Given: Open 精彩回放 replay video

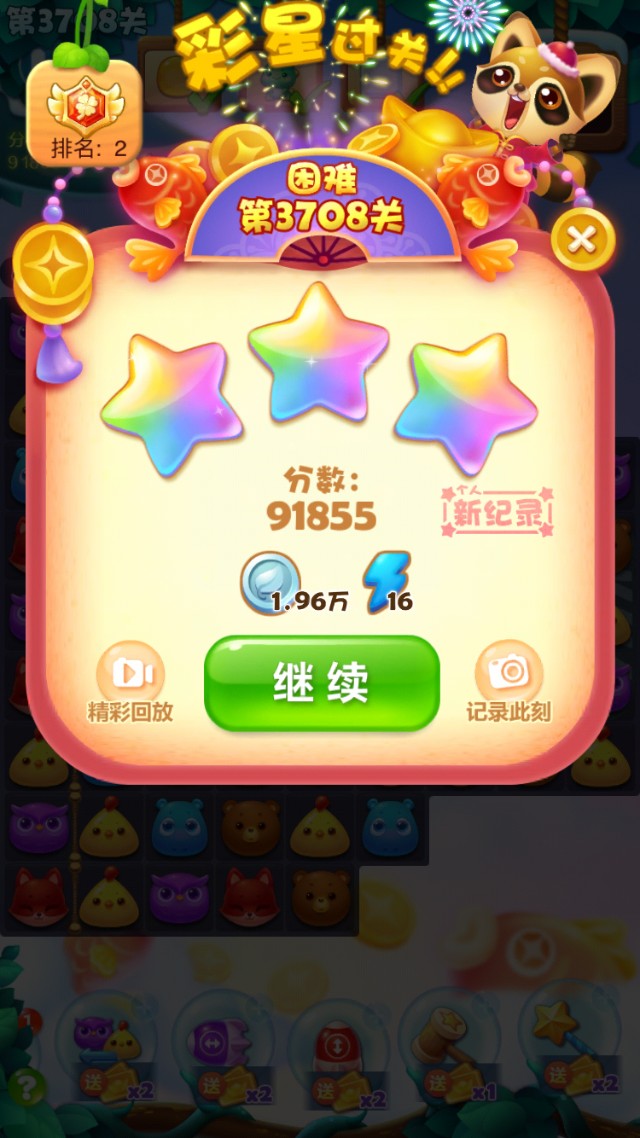Looking at the screenshot, I should coord(130,675).
